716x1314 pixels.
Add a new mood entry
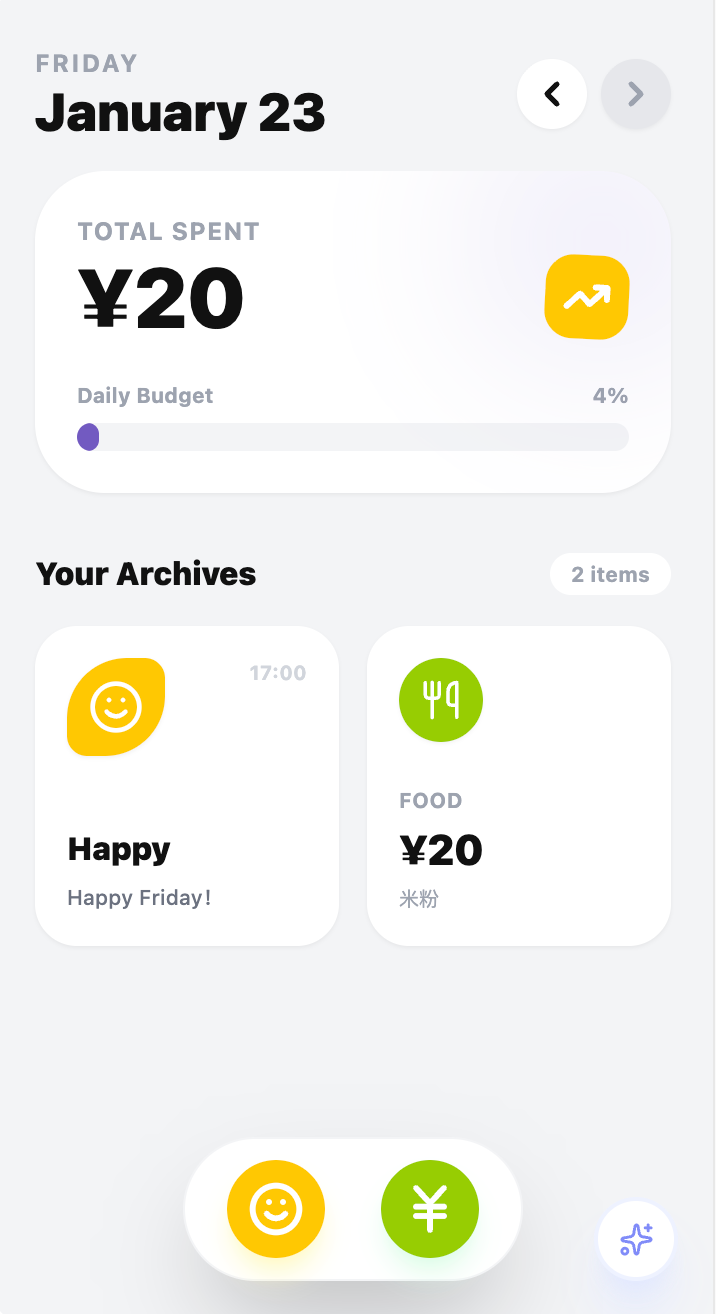point(276,1209)
